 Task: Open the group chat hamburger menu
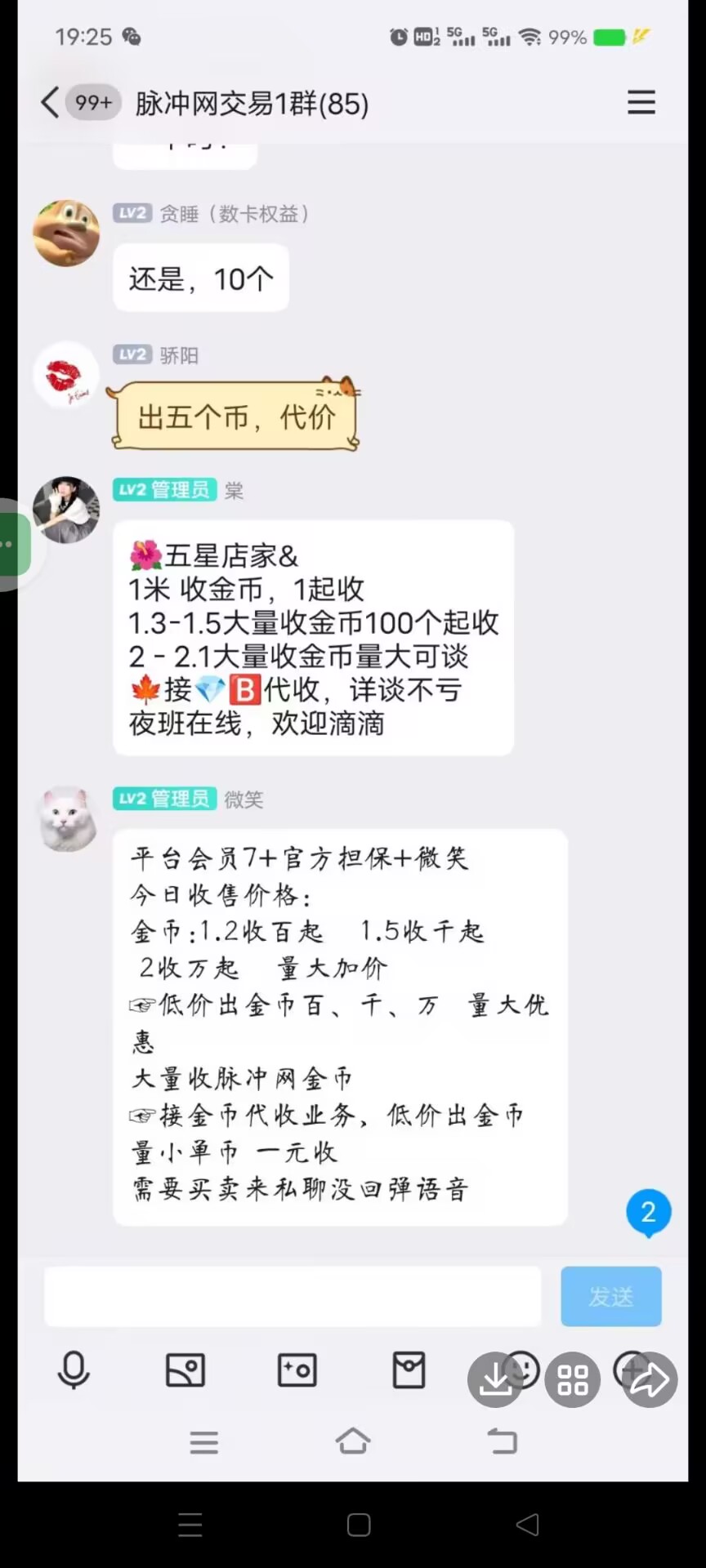point(641,102)
